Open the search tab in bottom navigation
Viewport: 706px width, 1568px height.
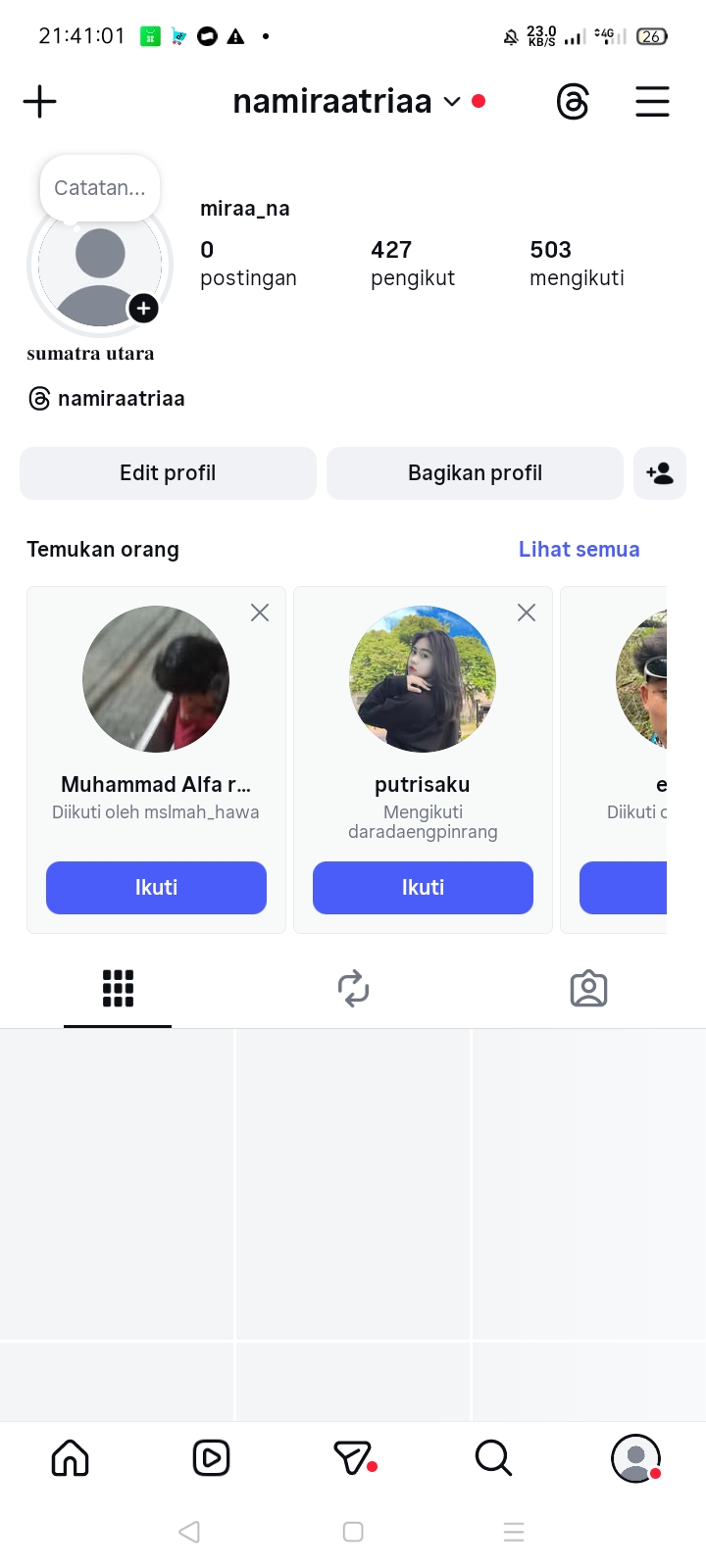493,1458
